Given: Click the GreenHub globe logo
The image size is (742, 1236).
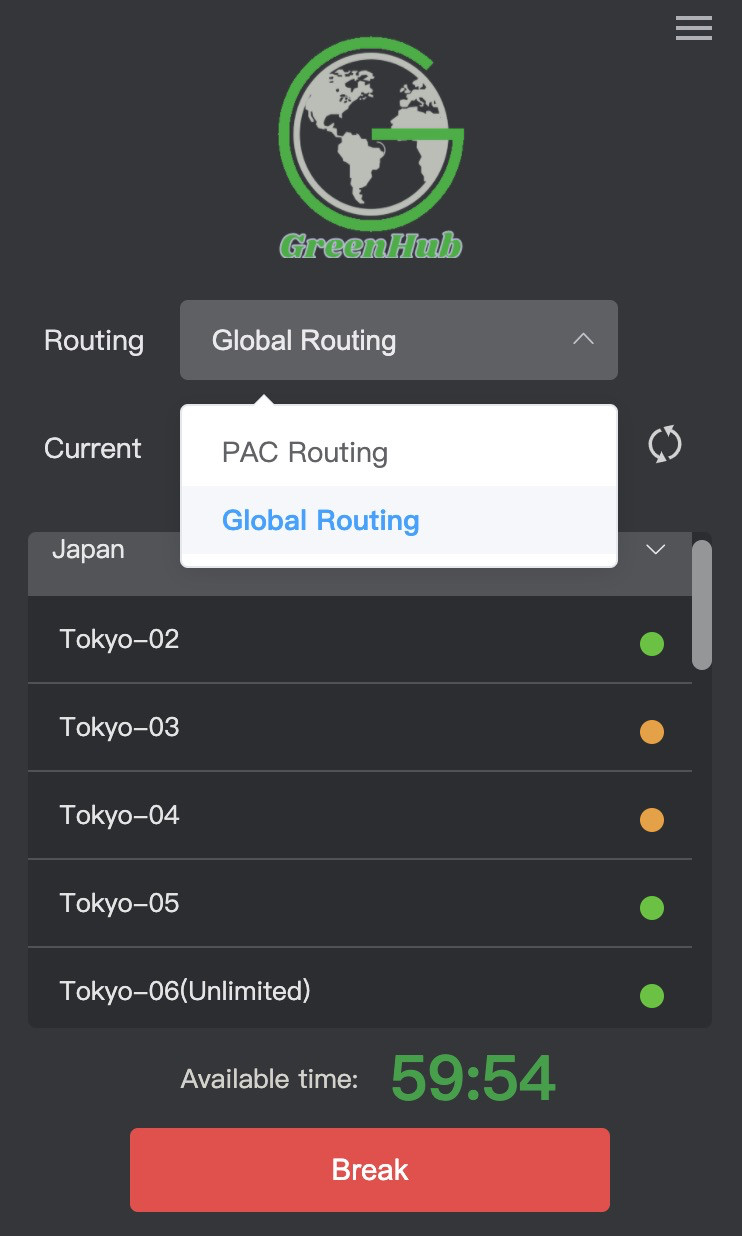Looking at the screenshot, I should 370,140.
